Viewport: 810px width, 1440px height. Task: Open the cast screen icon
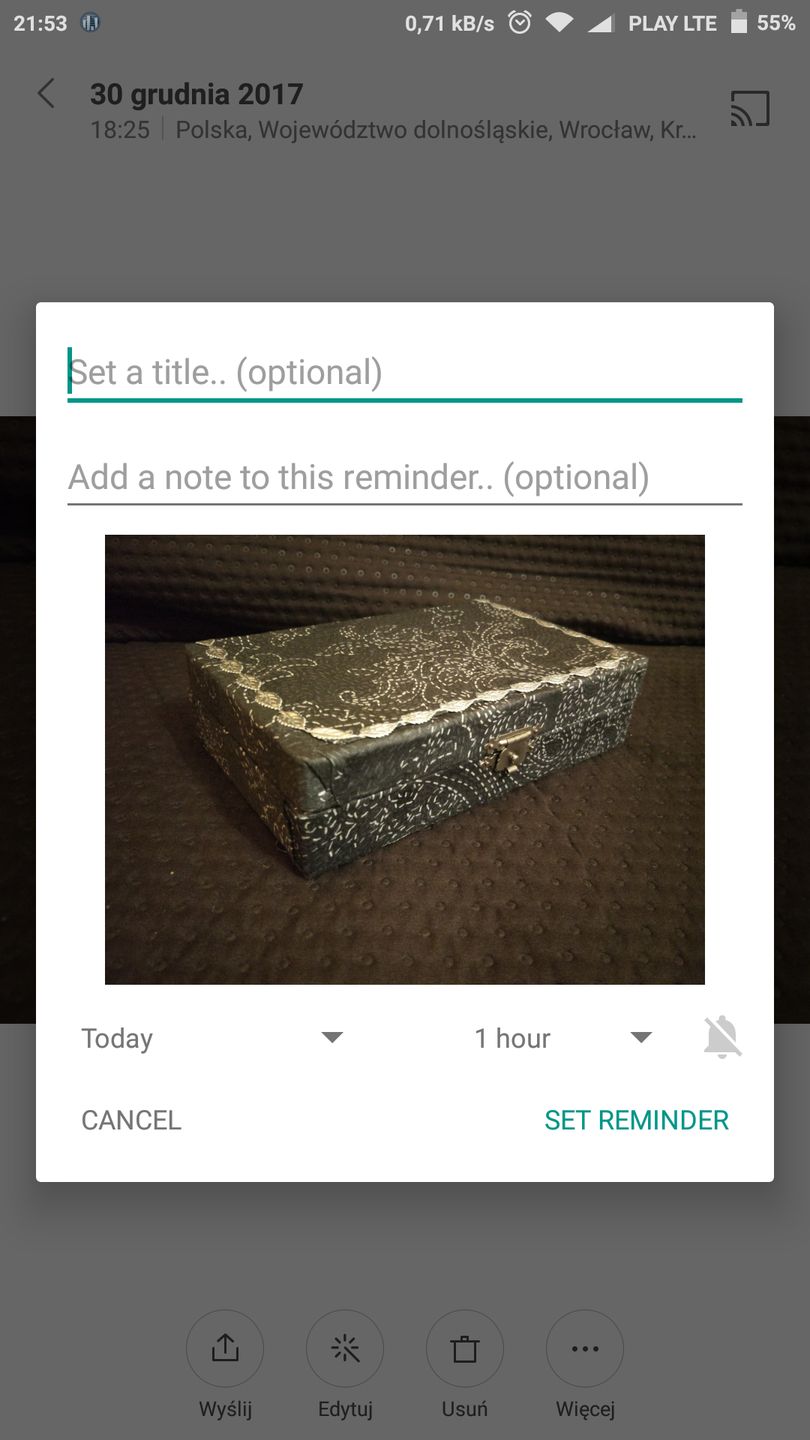750,108
